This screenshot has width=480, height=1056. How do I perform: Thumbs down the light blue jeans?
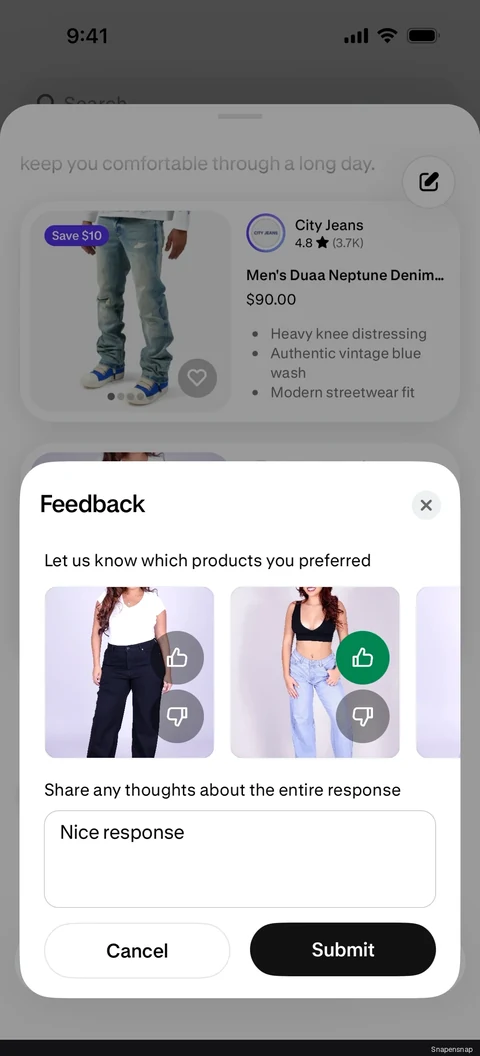click(363, 717)
